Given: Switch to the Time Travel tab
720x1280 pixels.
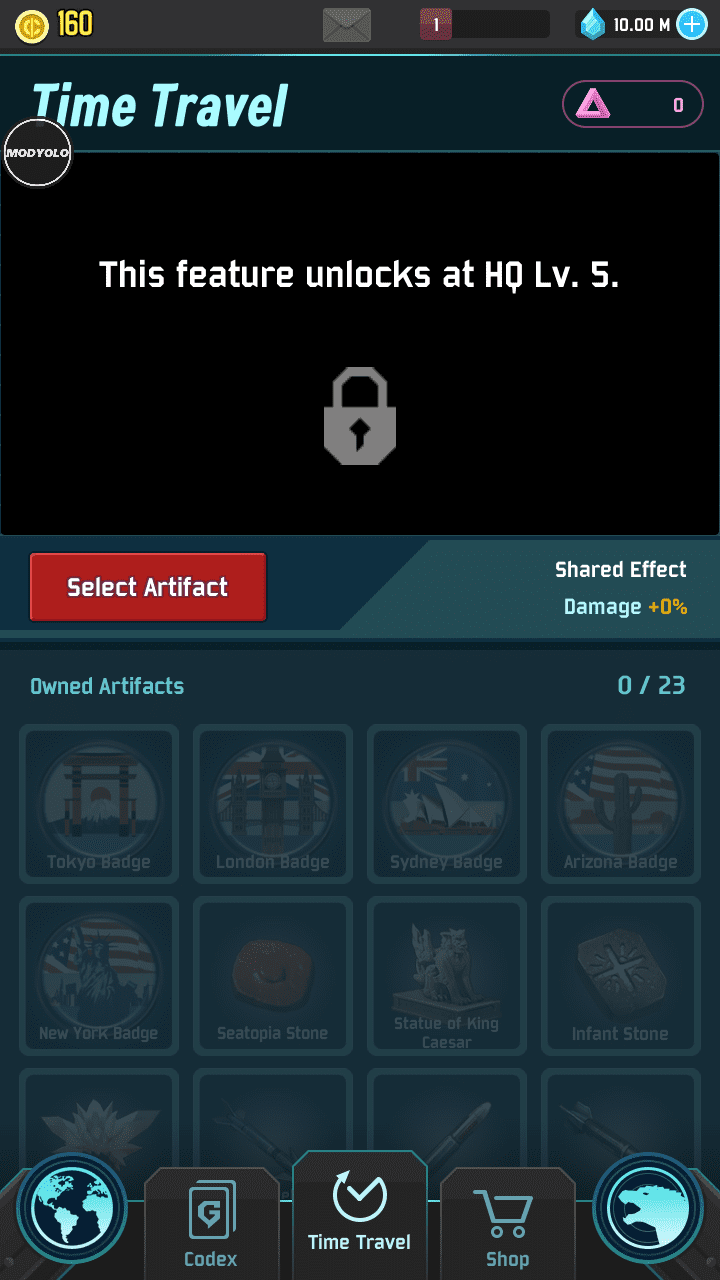Looking at the screenshot, I should click(x=360, y=1212).
